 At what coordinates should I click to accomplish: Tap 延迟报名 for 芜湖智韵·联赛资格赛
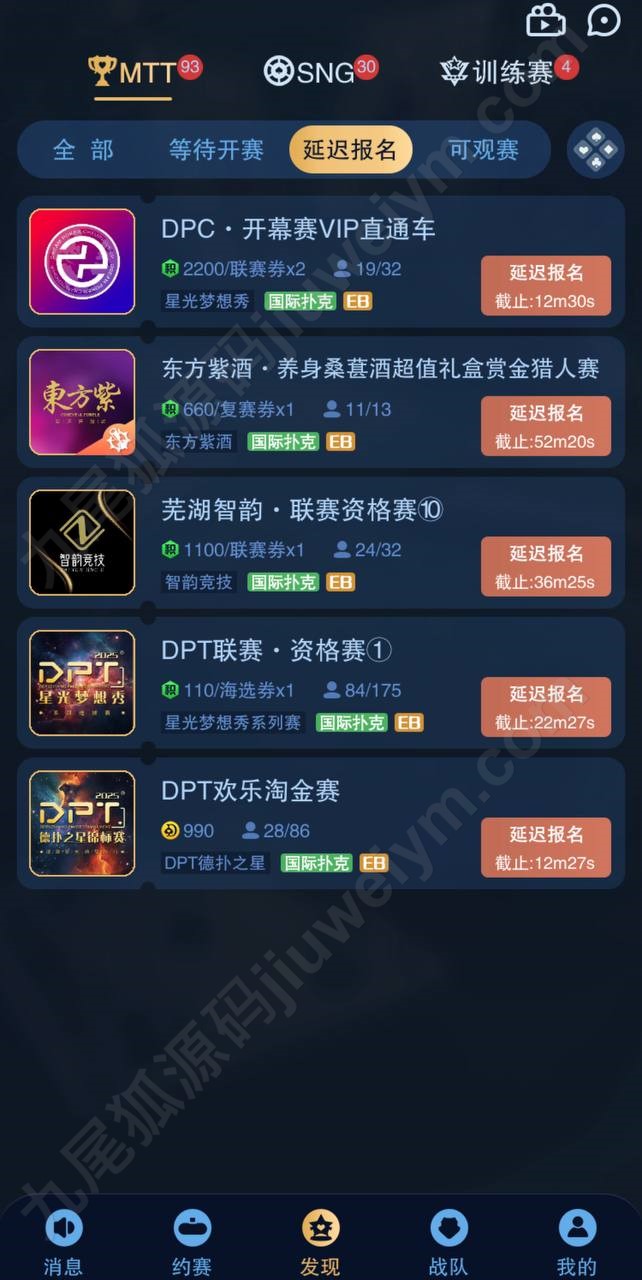click(x=546, y=567)
